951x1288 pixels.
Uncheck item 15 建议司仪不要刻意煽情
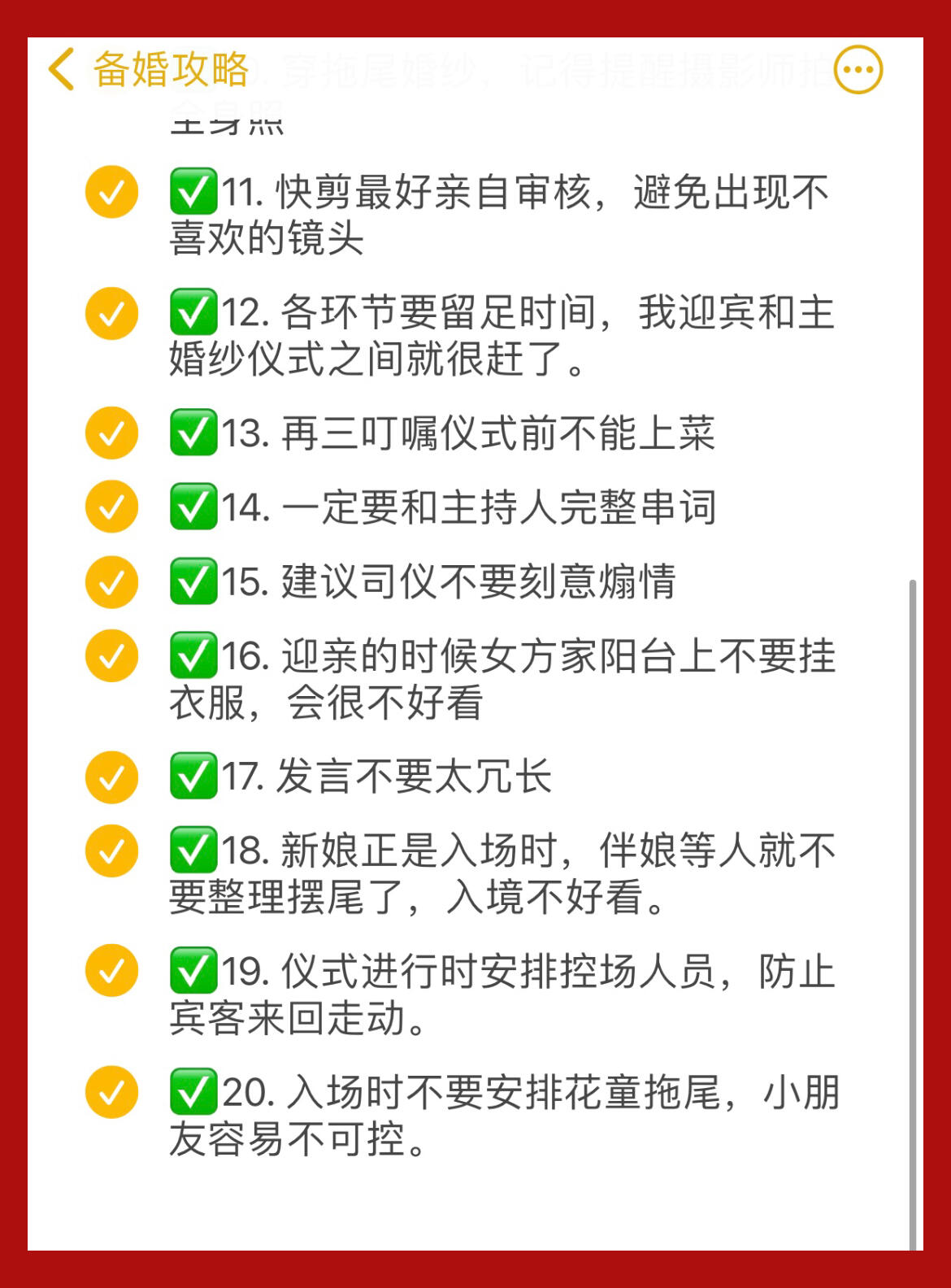(x=111, y=581)
